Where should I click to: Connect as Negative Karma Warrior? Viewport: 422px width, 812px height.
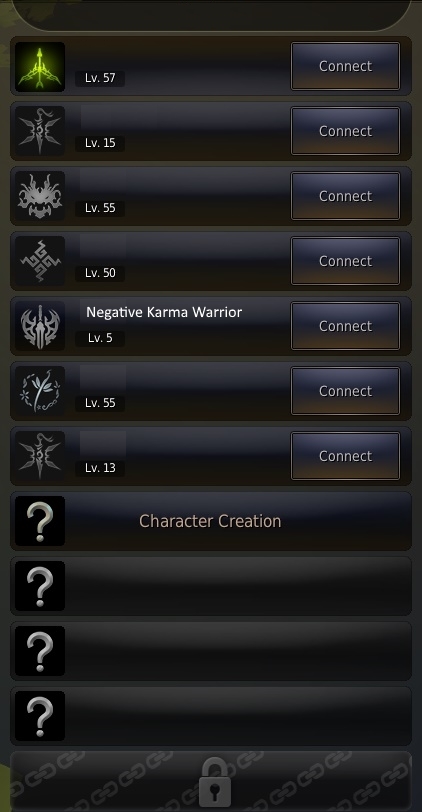345,326
